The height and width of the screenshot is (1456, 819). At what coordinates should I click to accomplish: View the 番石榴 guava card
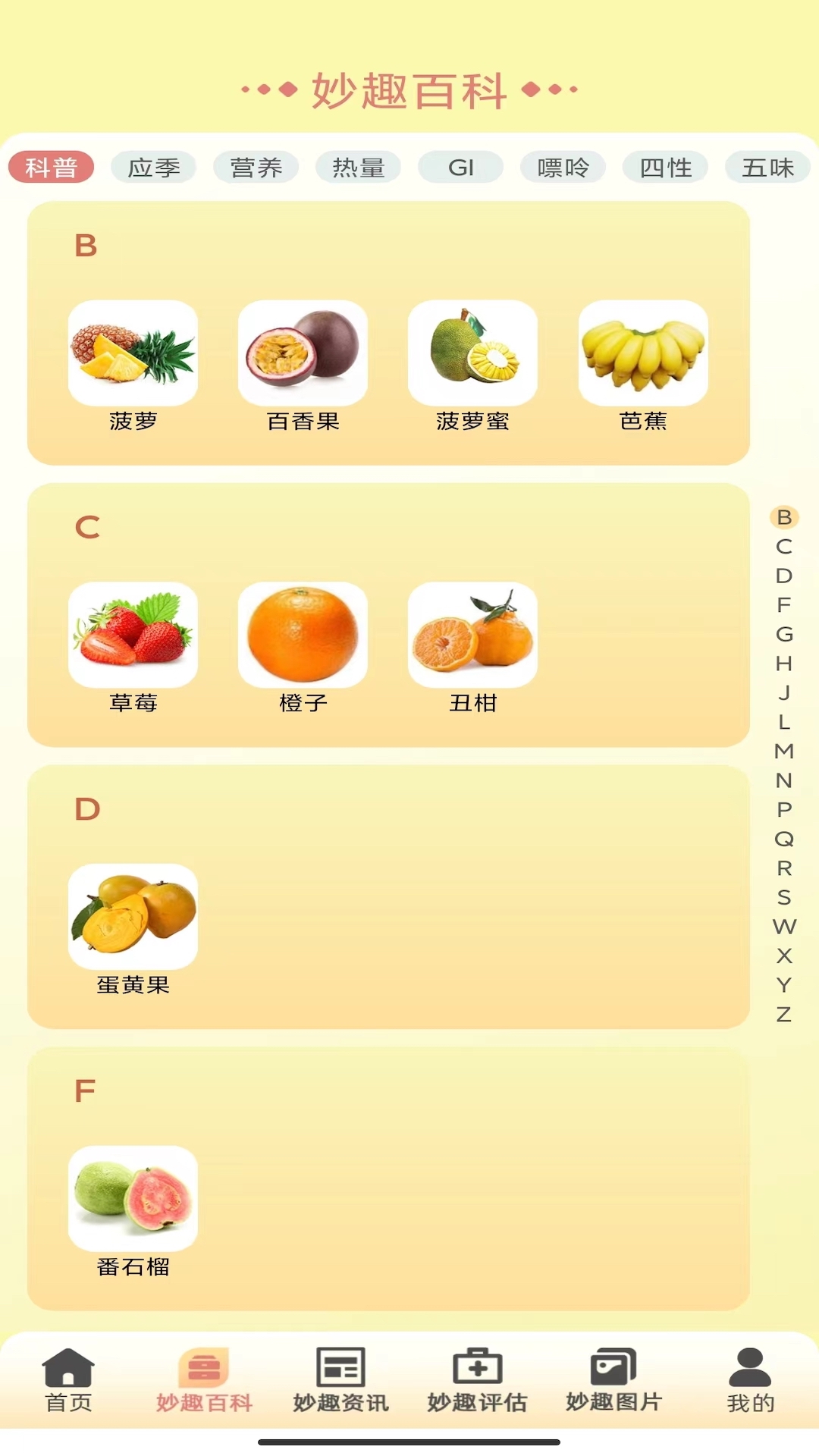133,1213
